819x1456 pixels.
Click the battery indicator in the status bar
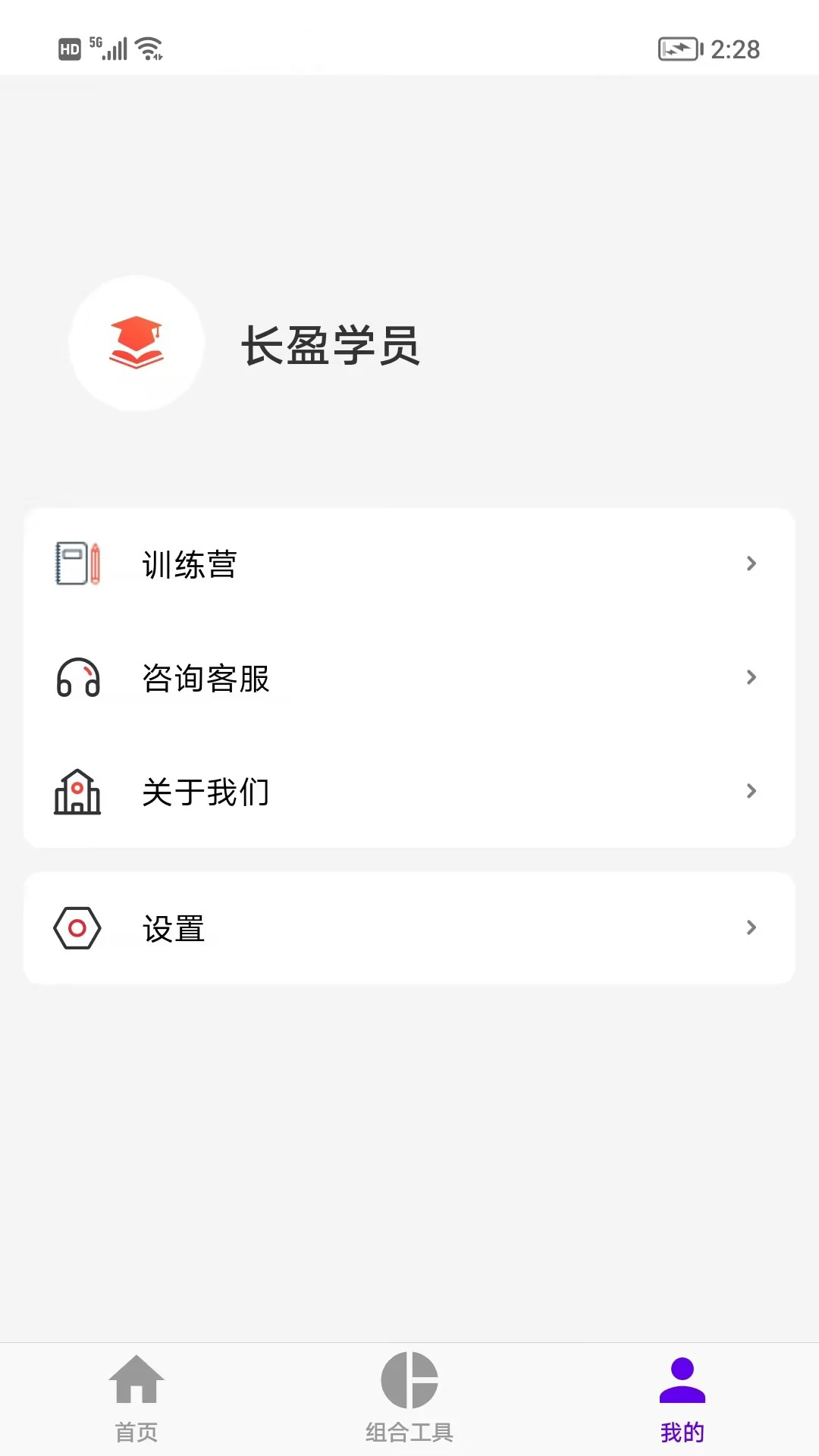click(x=677, y=48)
